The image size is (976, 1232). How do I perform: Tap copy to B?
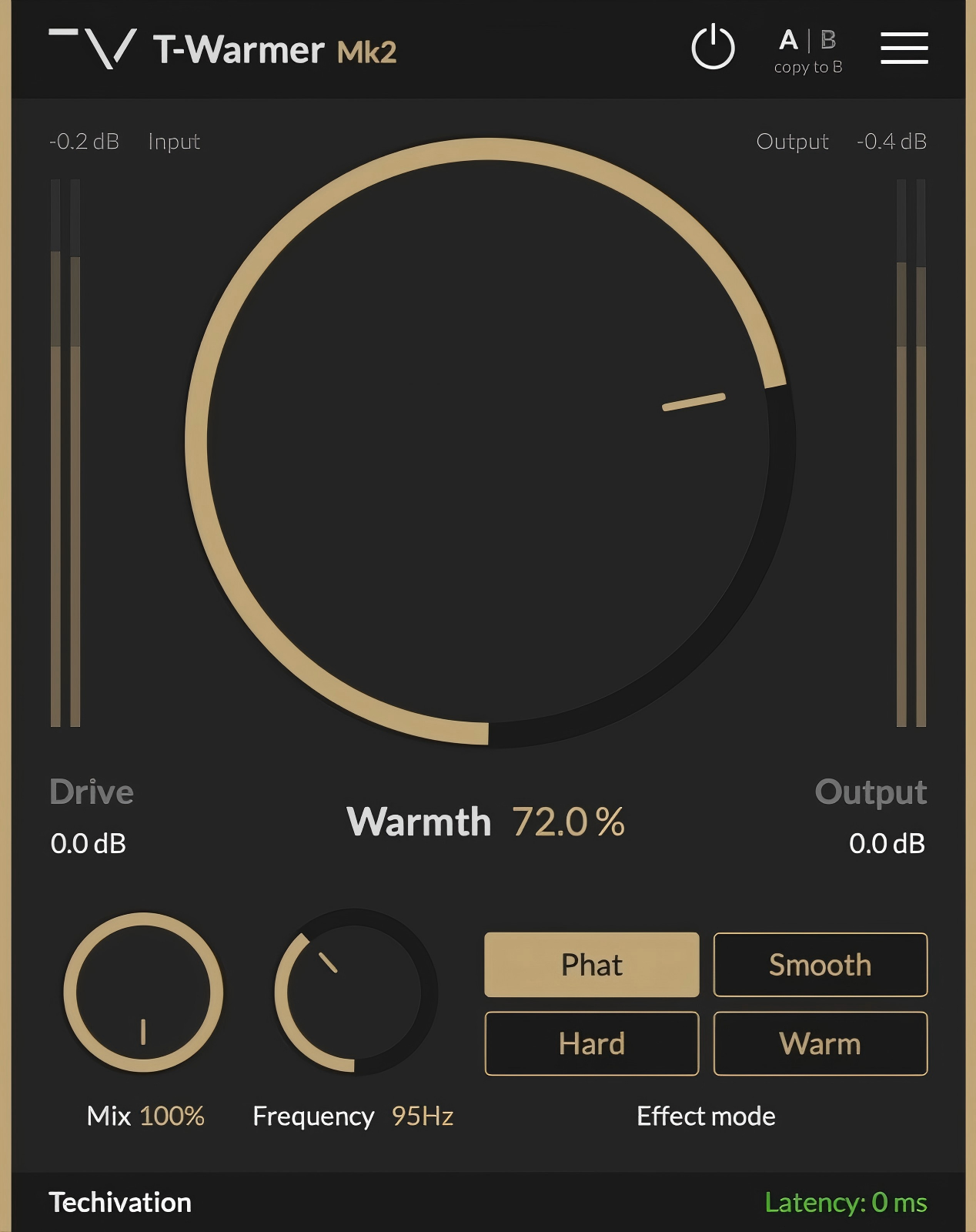click(x=808, y=68)
